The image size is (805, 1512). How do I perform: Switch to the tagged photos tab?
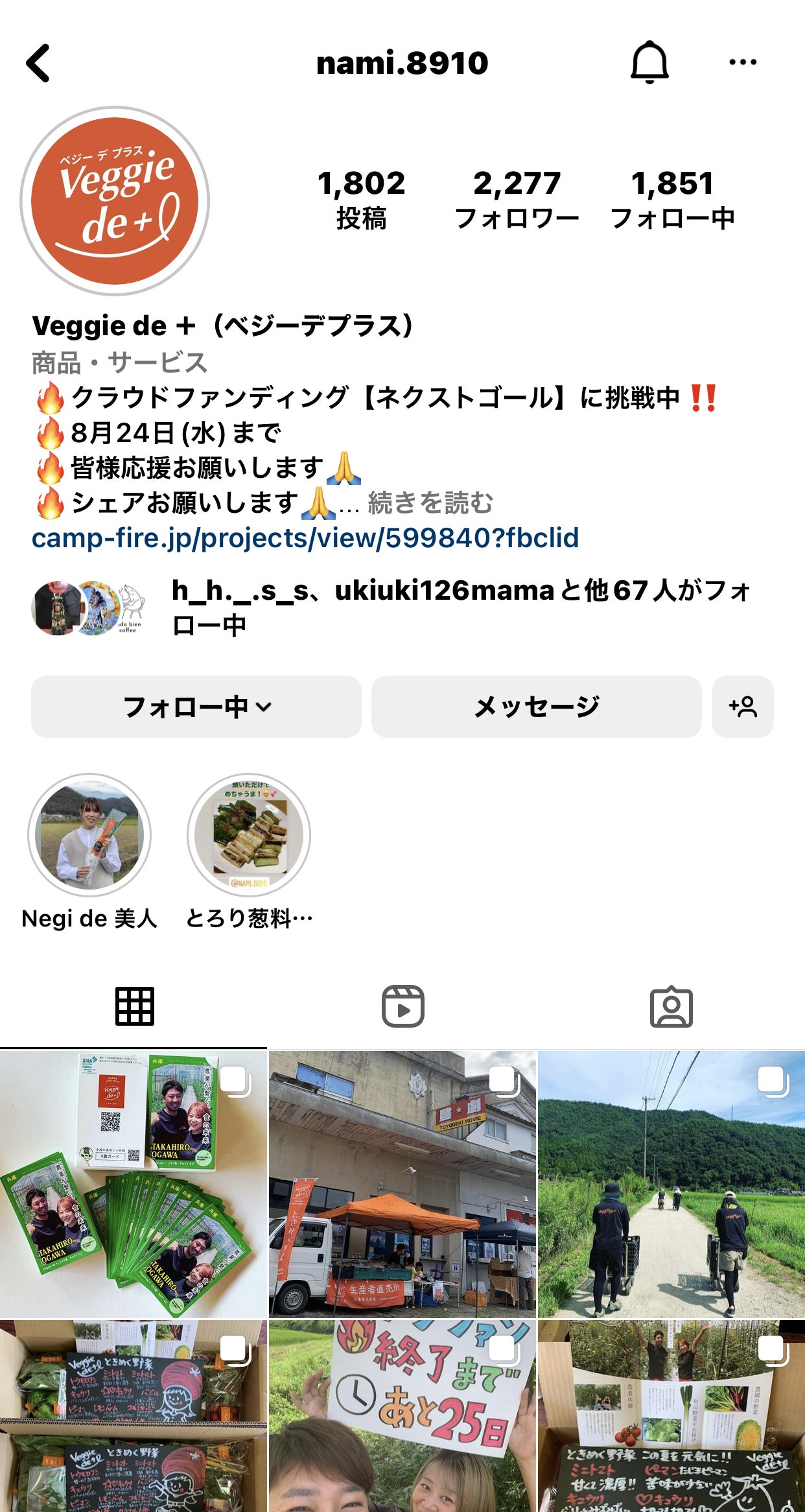point(671,1006)
